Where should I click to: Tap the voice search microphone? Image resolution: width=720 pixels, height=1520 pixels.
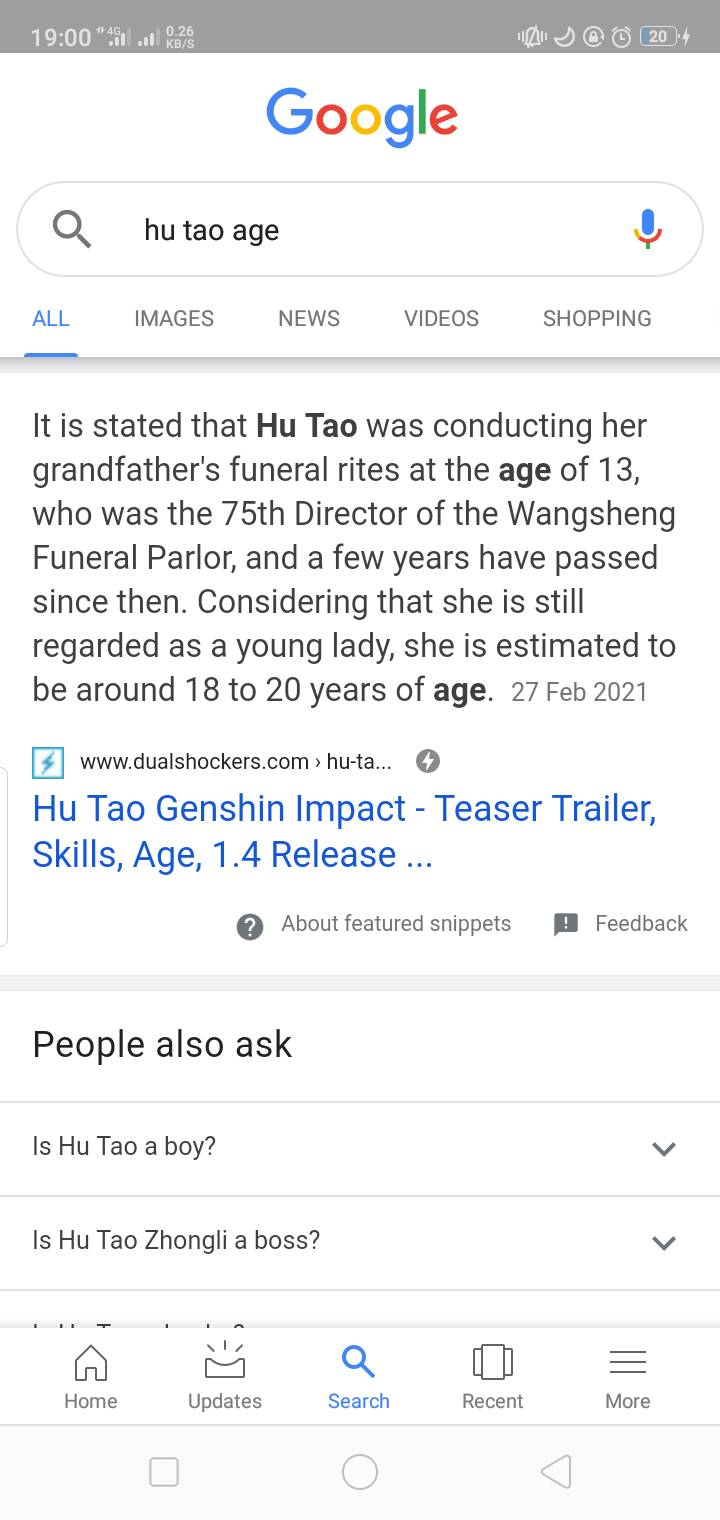pyautogui.click(x=647, y=229)
